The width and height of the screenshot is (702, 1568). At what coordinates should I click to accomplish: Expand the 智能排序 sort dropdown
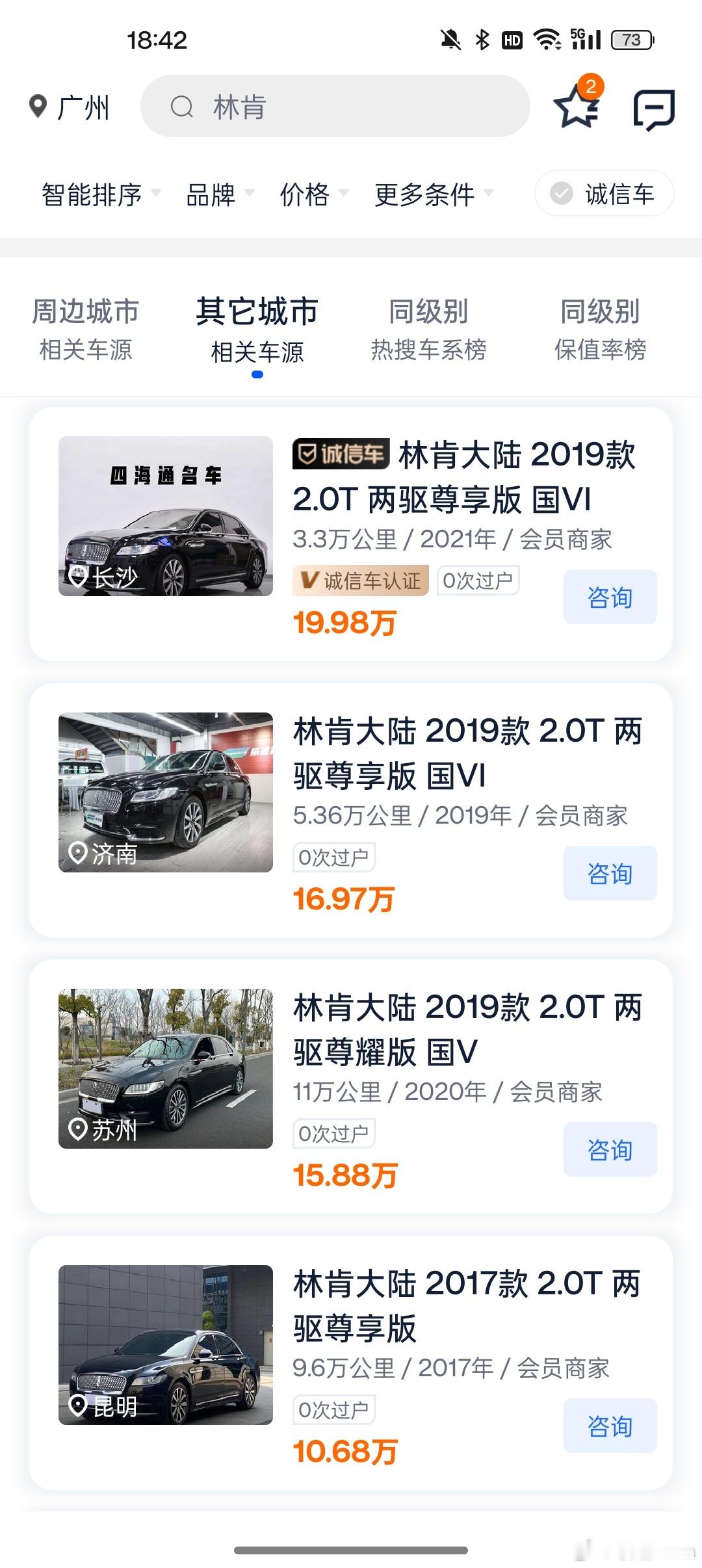click(100, 194)
